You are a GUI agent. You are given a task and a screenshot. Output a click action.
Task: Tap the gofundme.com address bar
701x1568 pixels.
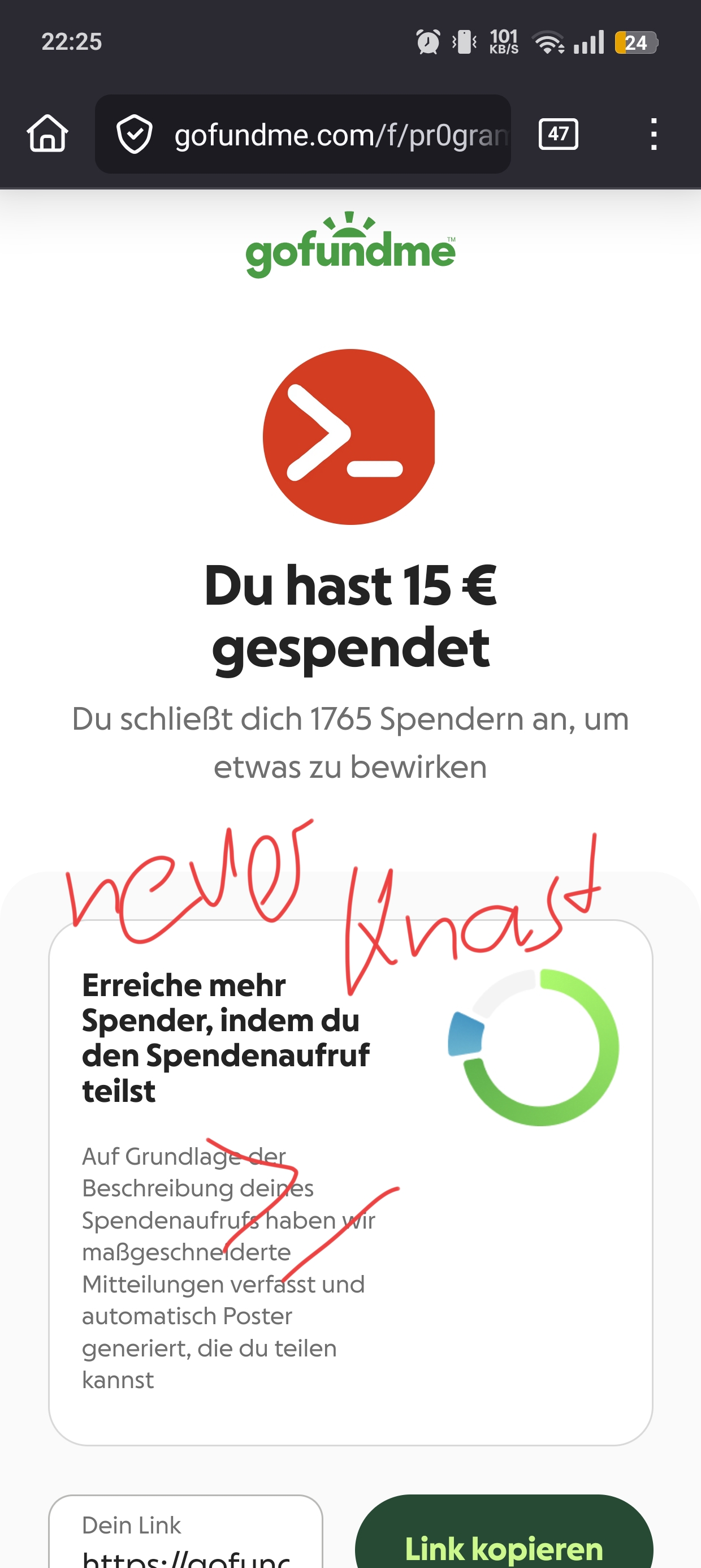point(340,135)
